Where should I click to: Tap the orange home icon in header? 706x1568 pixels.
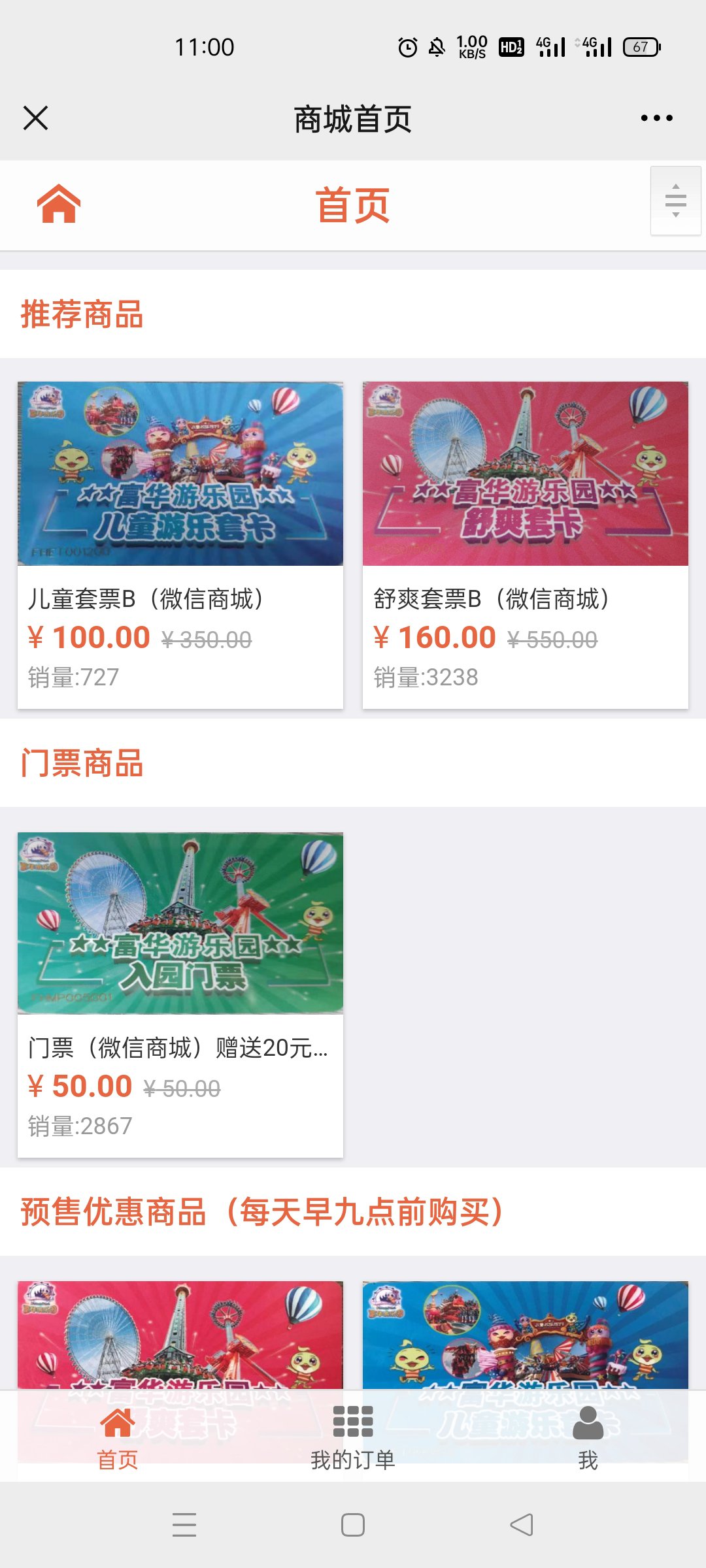59,204
